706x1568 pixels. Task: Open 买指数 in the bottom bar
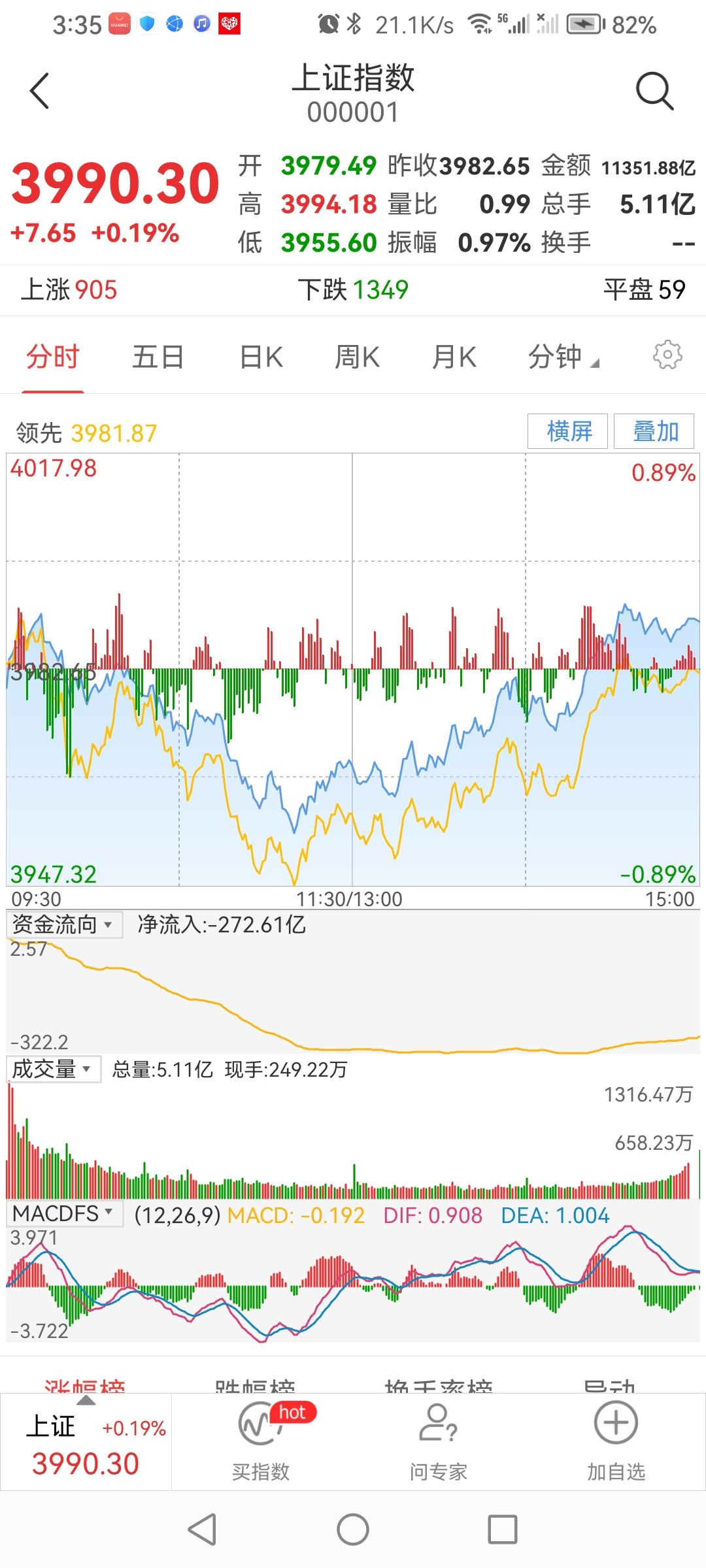pos(261,1441)
